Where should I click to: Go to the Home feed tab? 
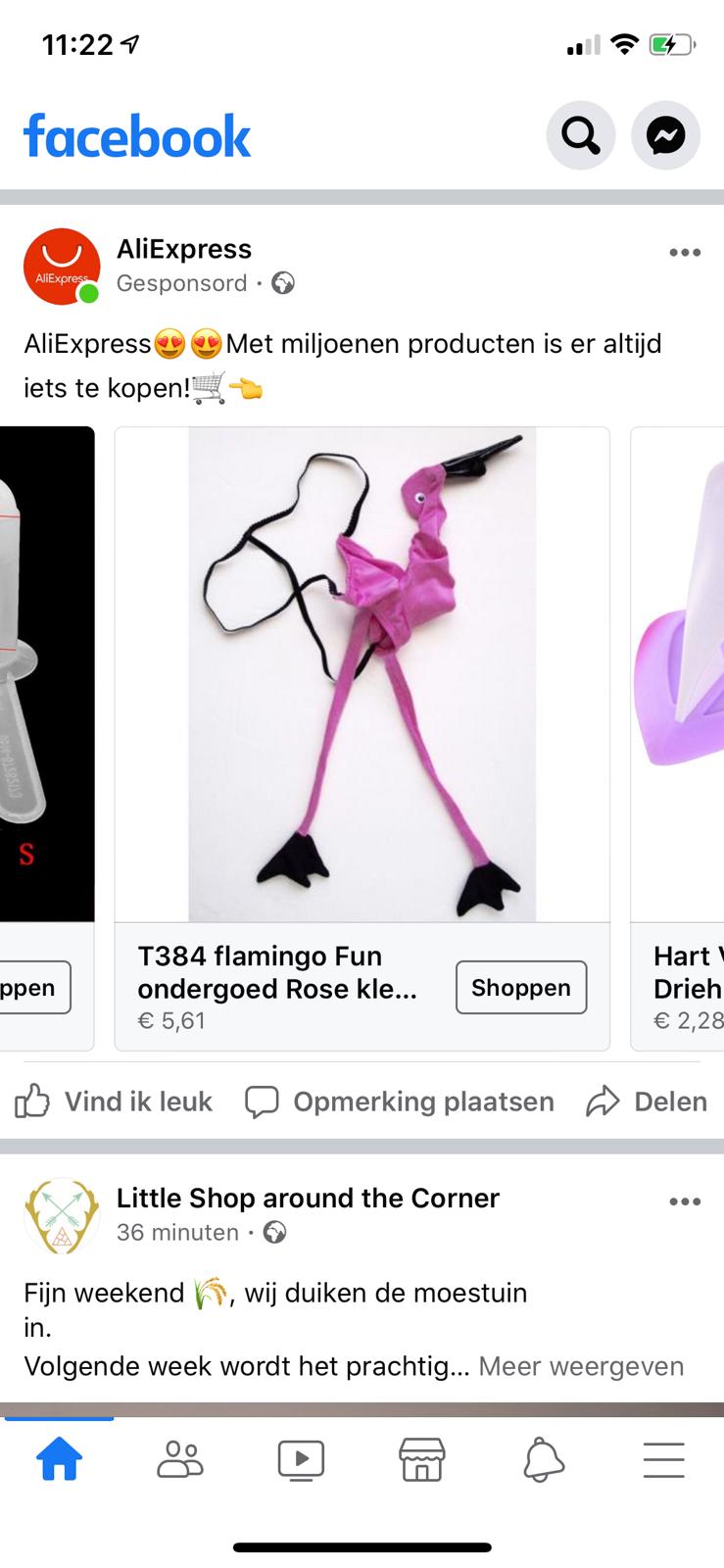click(x=60, y=1459)
